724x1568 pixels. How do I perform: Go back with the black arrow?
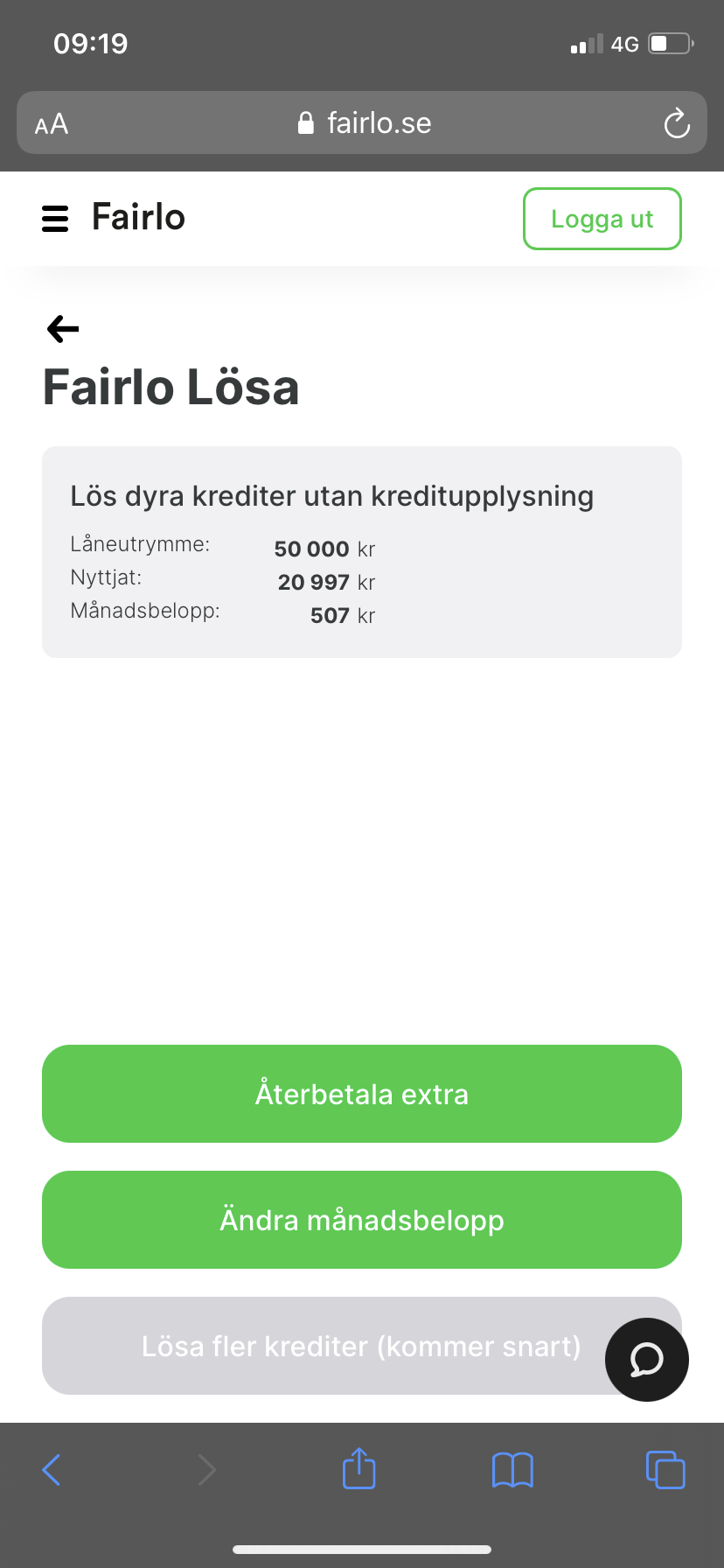point(62,329)
